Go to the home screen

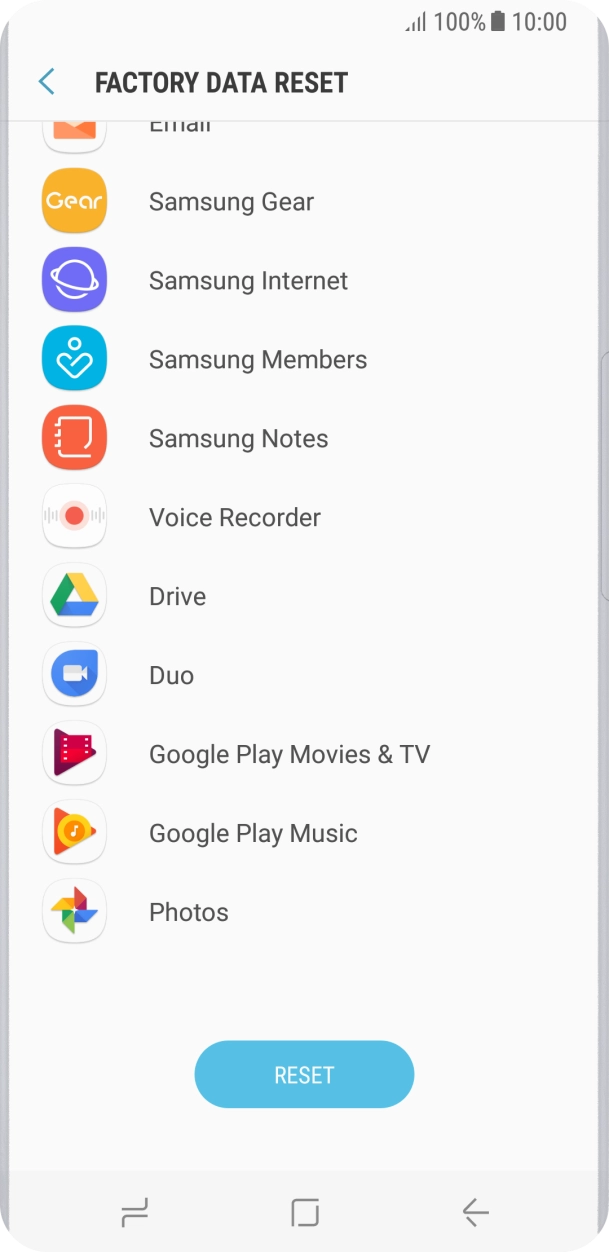pyautogui.click(x=304, y=1213)
